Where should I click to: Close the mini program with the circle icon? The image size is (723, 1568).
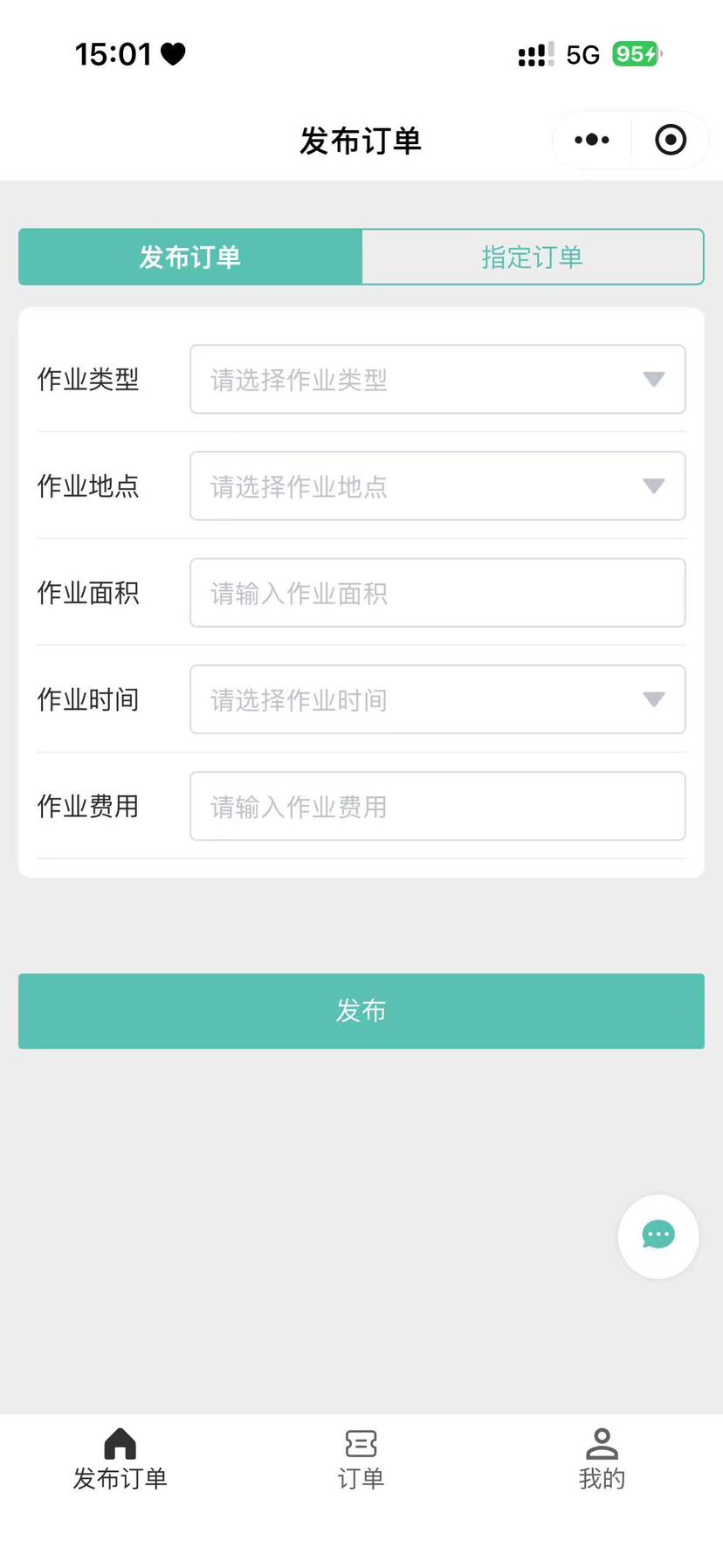tap(671, 140)
